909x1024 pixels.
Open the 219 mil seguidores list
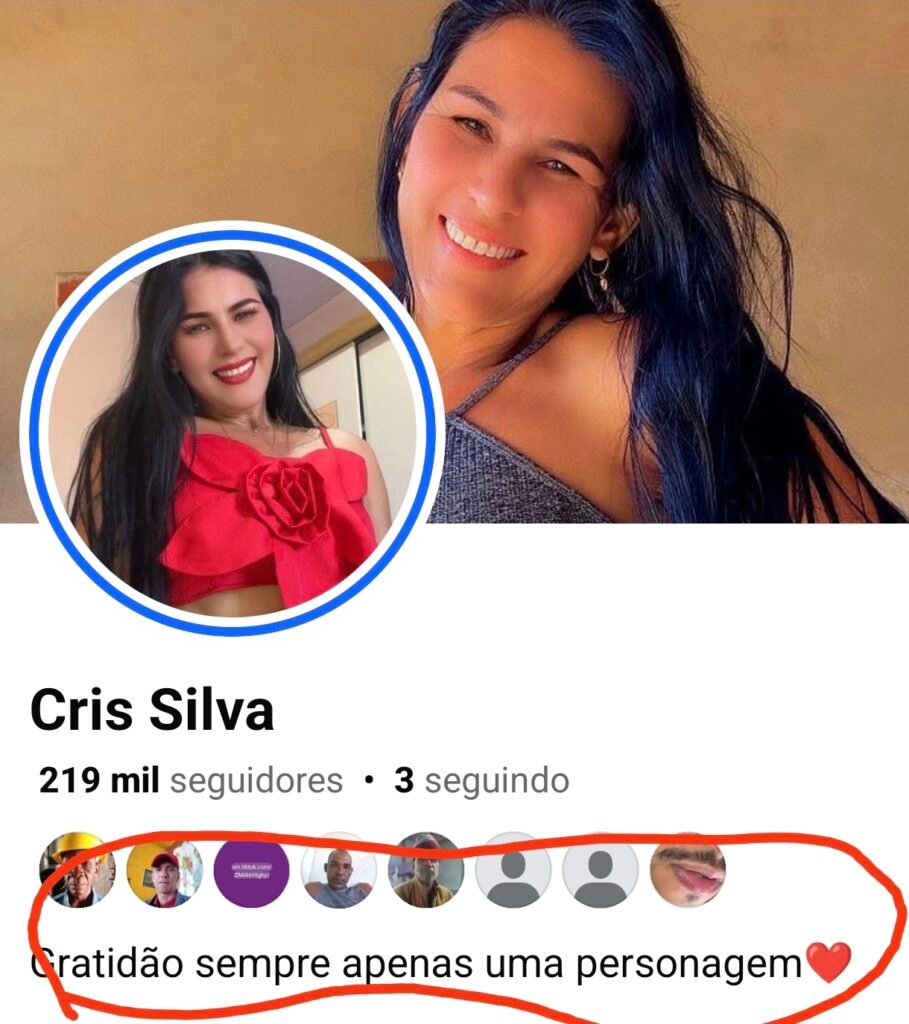click(190, 781)
